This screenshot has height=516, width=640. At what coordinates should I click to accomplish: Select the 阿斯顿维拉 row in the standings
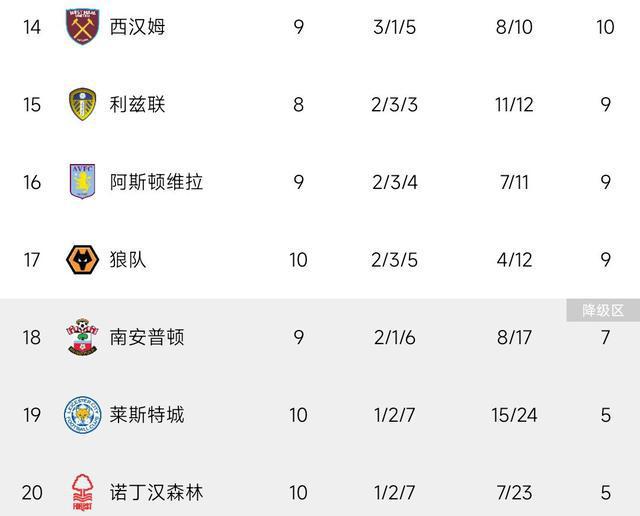[156, 182]
